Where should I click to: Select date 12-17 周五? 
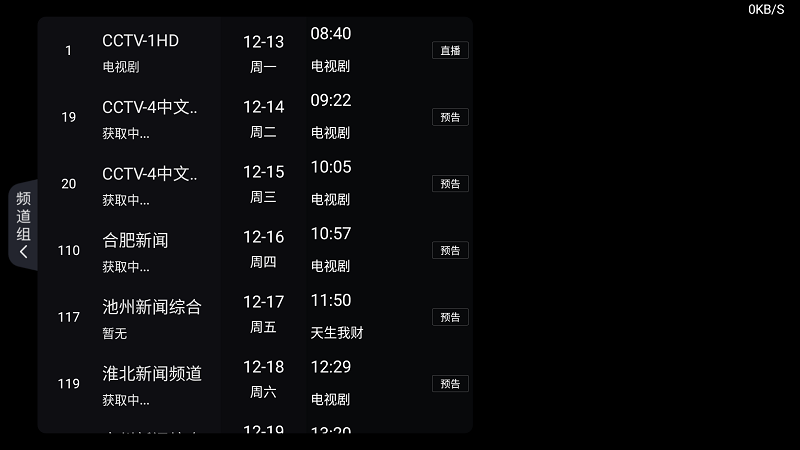[x=263, y=313]
